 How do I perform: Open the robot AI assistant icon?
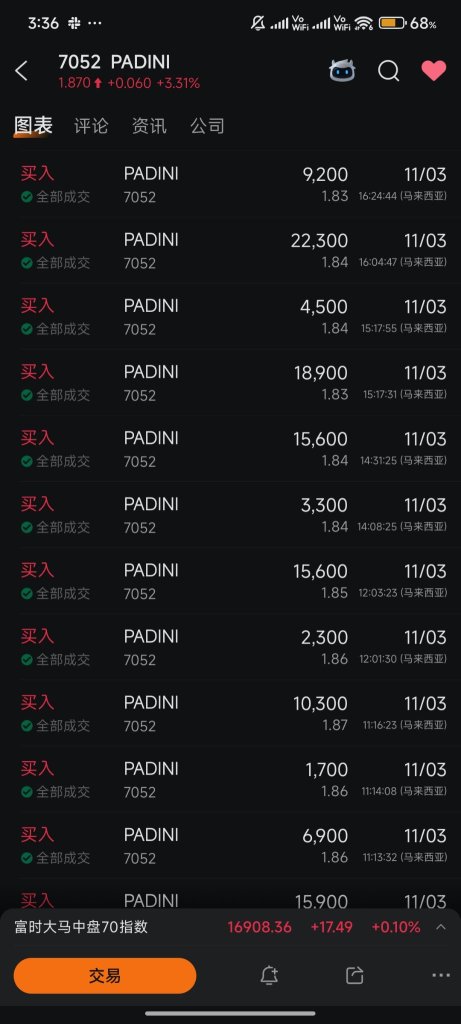(342, 71)
